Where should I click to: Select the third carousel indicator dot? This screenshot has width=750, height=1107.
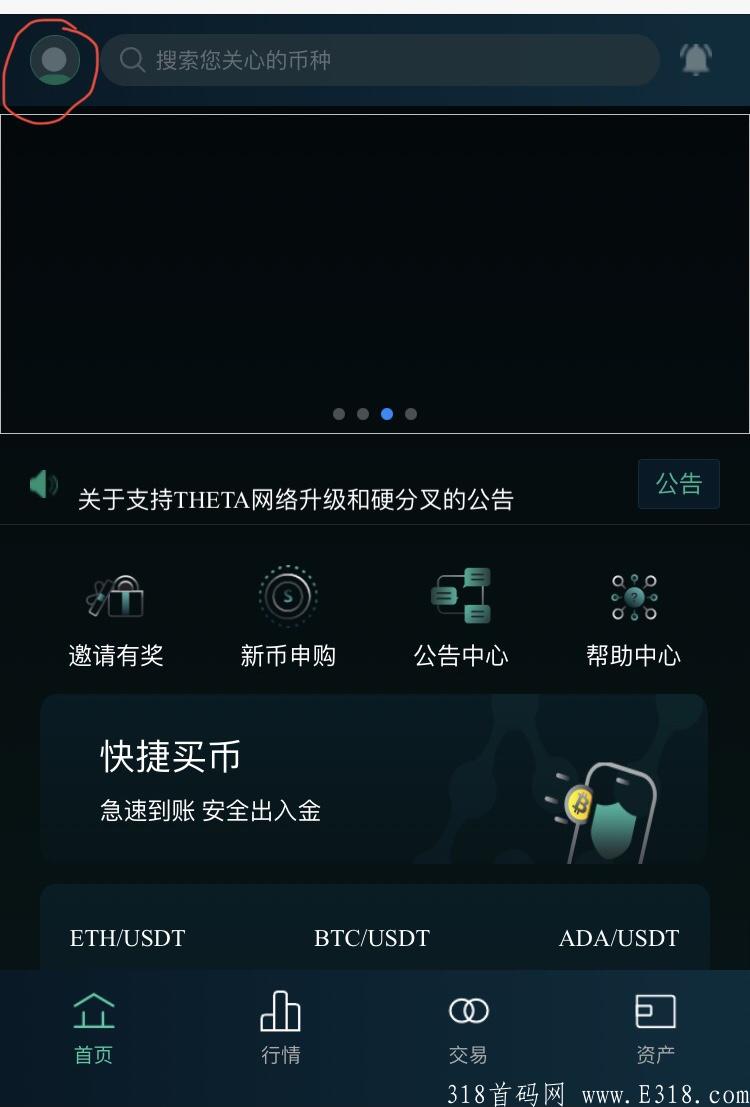coord(387,413)
